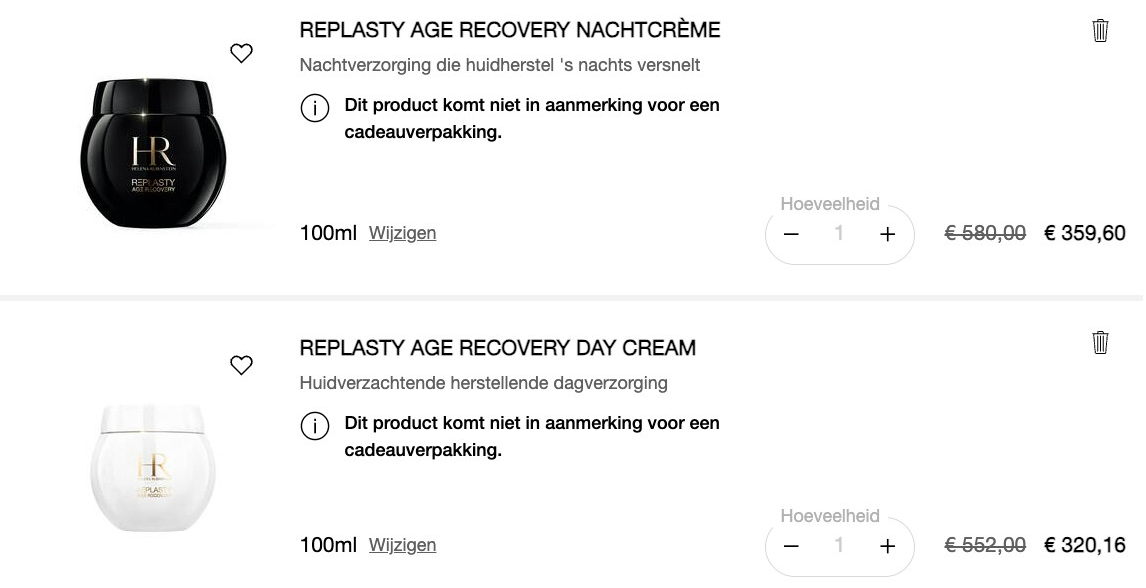Open info icon on Nachtcrème gift wrap notice
This screenshot has height=588, width=1146.
tap(315, 108)
